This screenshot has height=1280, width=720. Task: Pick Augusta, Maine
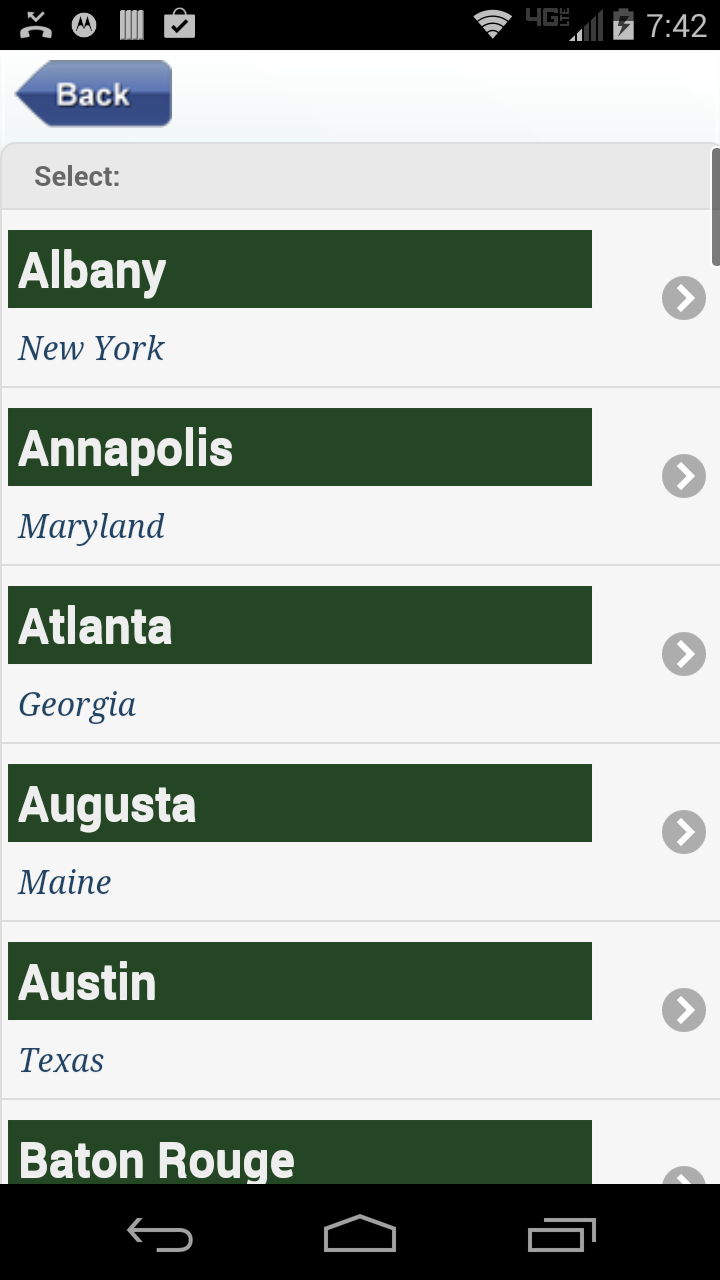click(x=360, y=832)
